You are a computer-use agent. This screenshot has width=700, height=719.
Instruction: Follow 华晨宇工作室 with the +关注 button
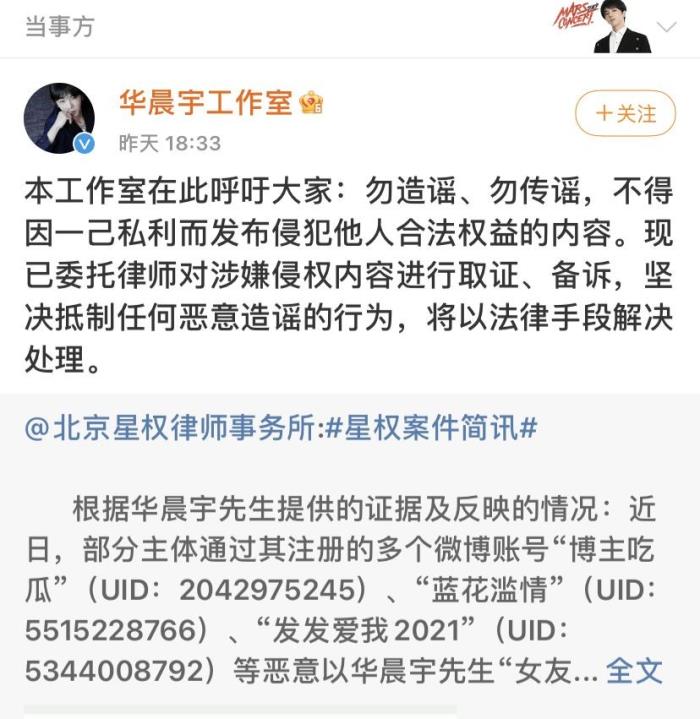pos(625,115)
